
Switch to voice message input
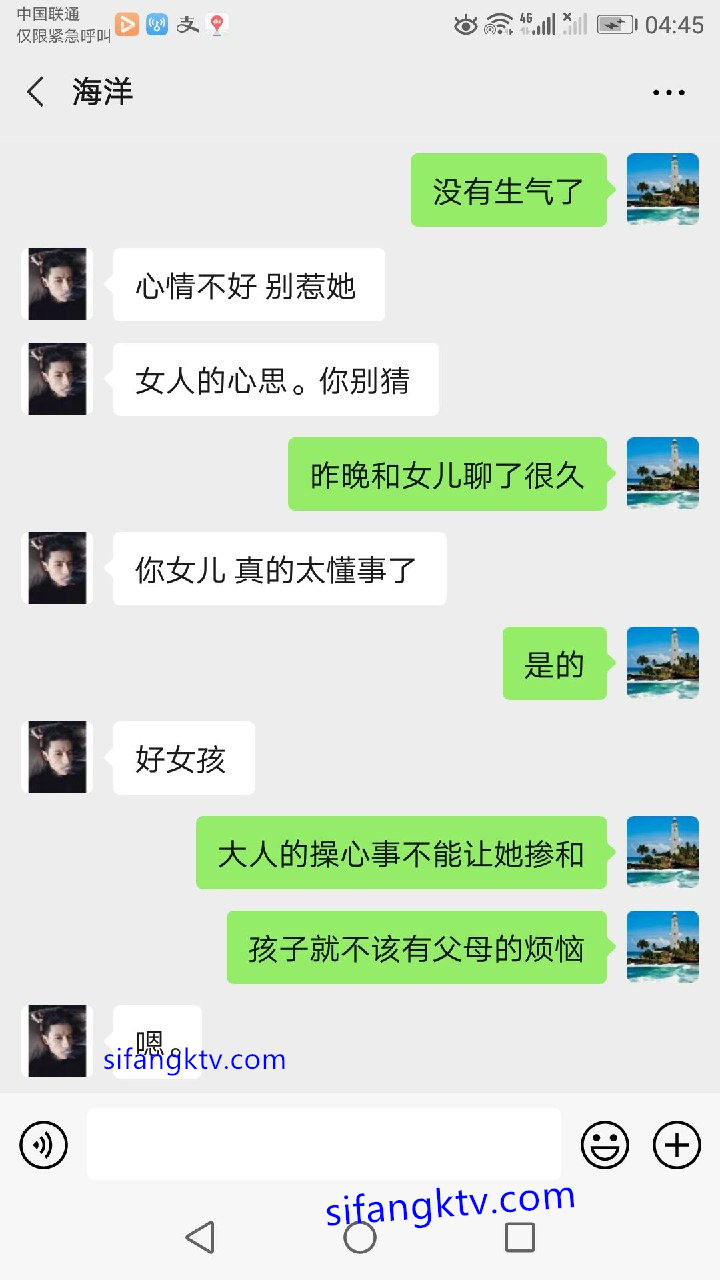[44, 1144]
